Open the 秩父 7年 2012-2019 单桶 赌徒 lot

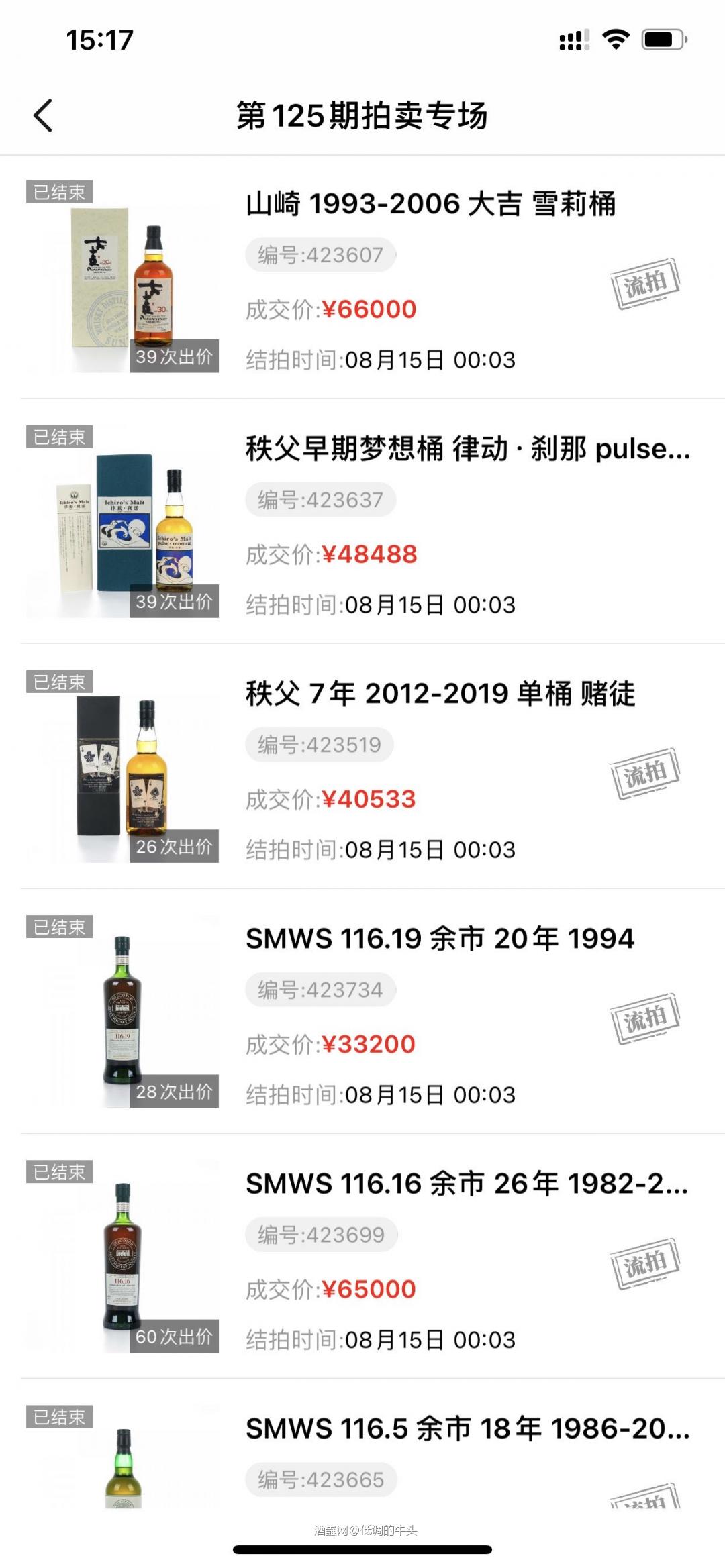(x=440, y=694)
